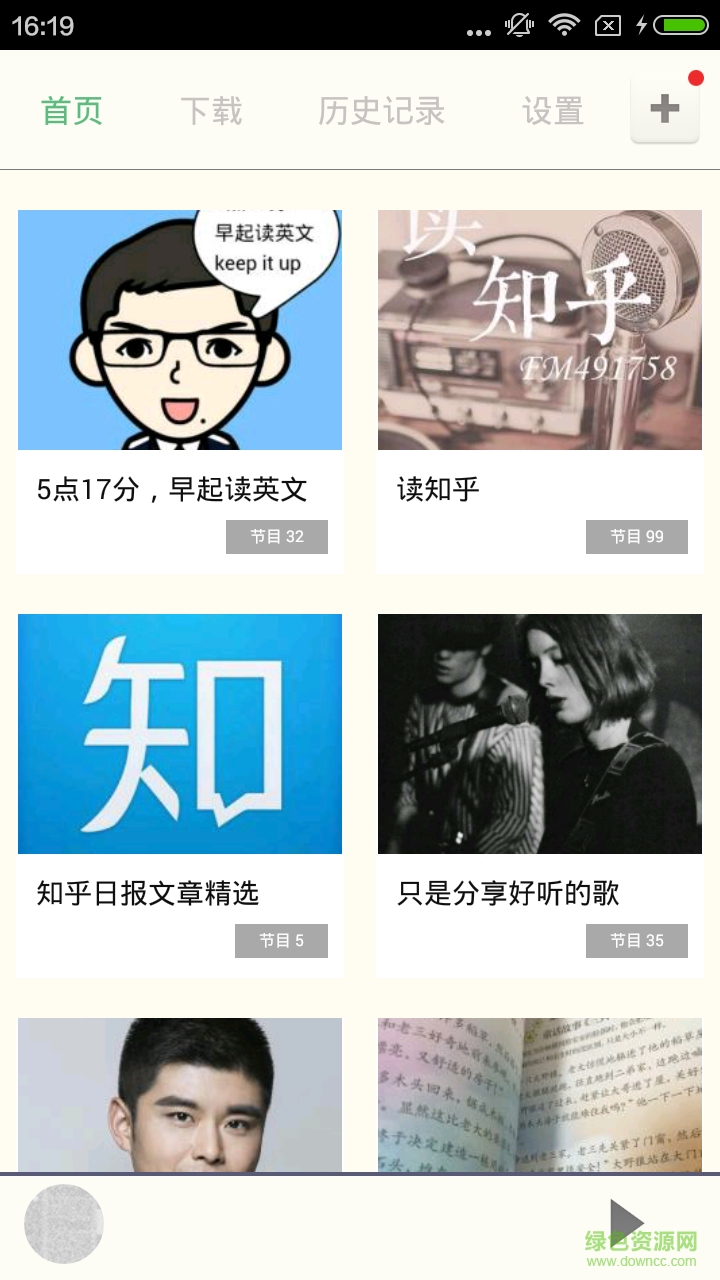
Task: Open the '读知乎' podcast cover image
Action: click(x=538, y=330)
